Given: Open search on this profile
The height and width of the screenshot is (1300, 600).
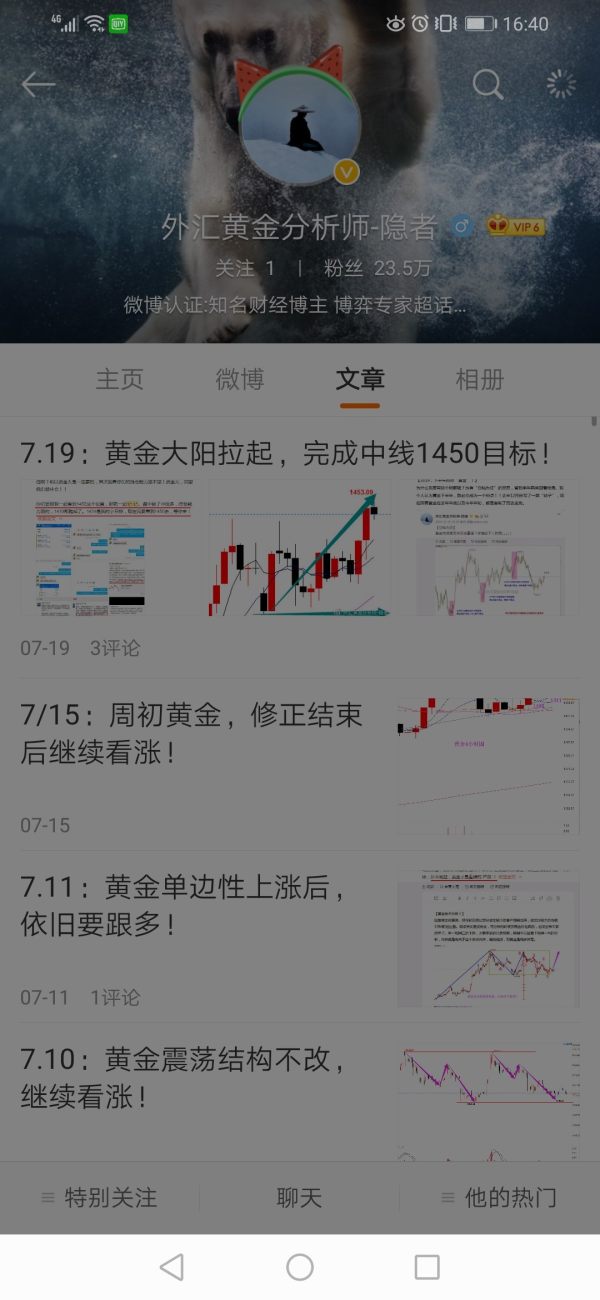Looking at the screenshot, I should (x=487, y=85).
